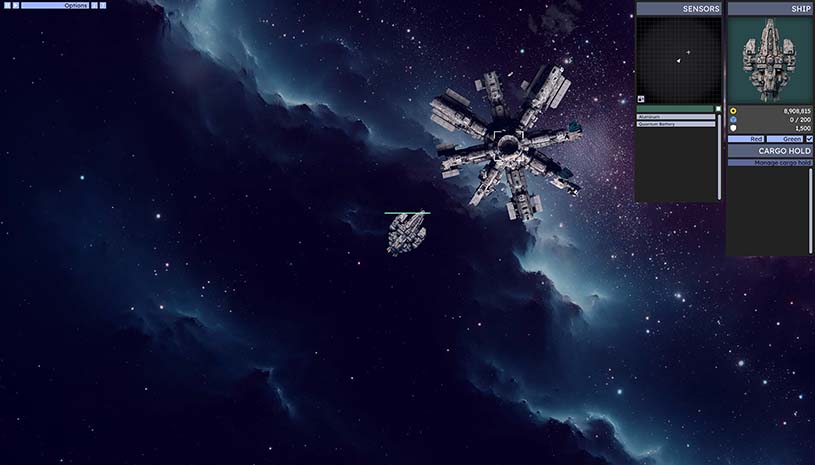Tap the small icon below the sensors radar
Screen dimensions: 815x465
pyautogui.click(x=641, y=99)
